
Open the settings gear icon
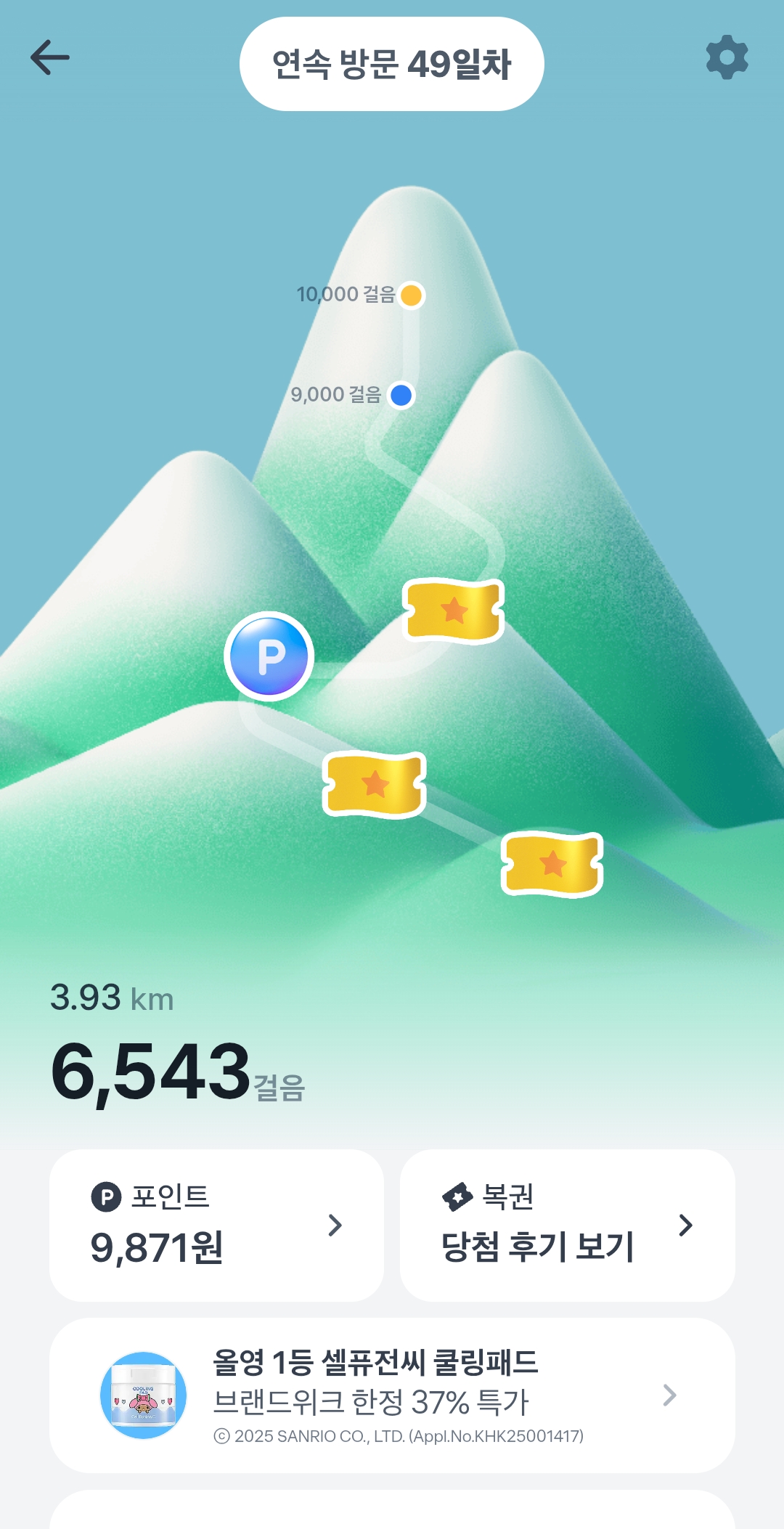[727, 57]
